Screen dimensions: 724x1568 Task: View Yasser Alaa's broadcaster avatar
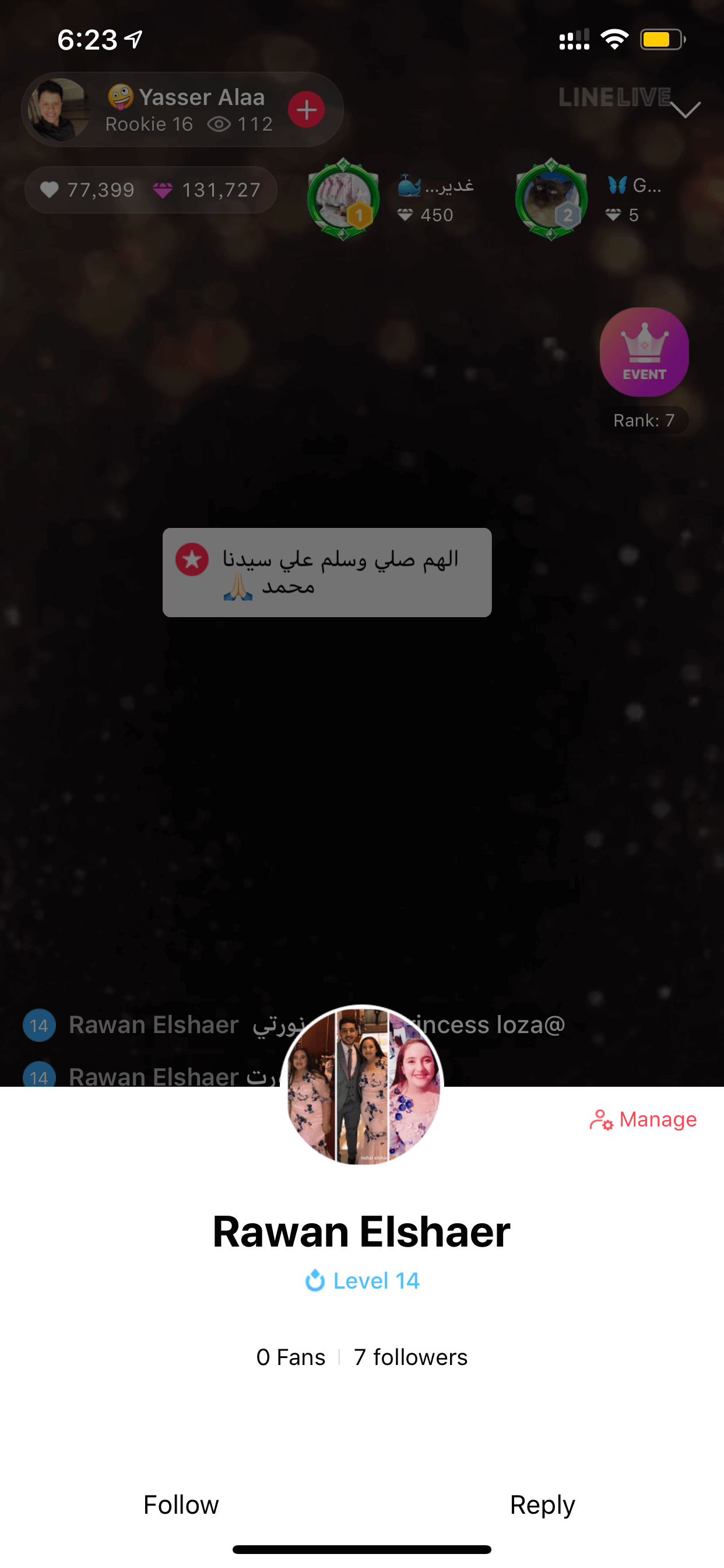click(x=58, y=110)
